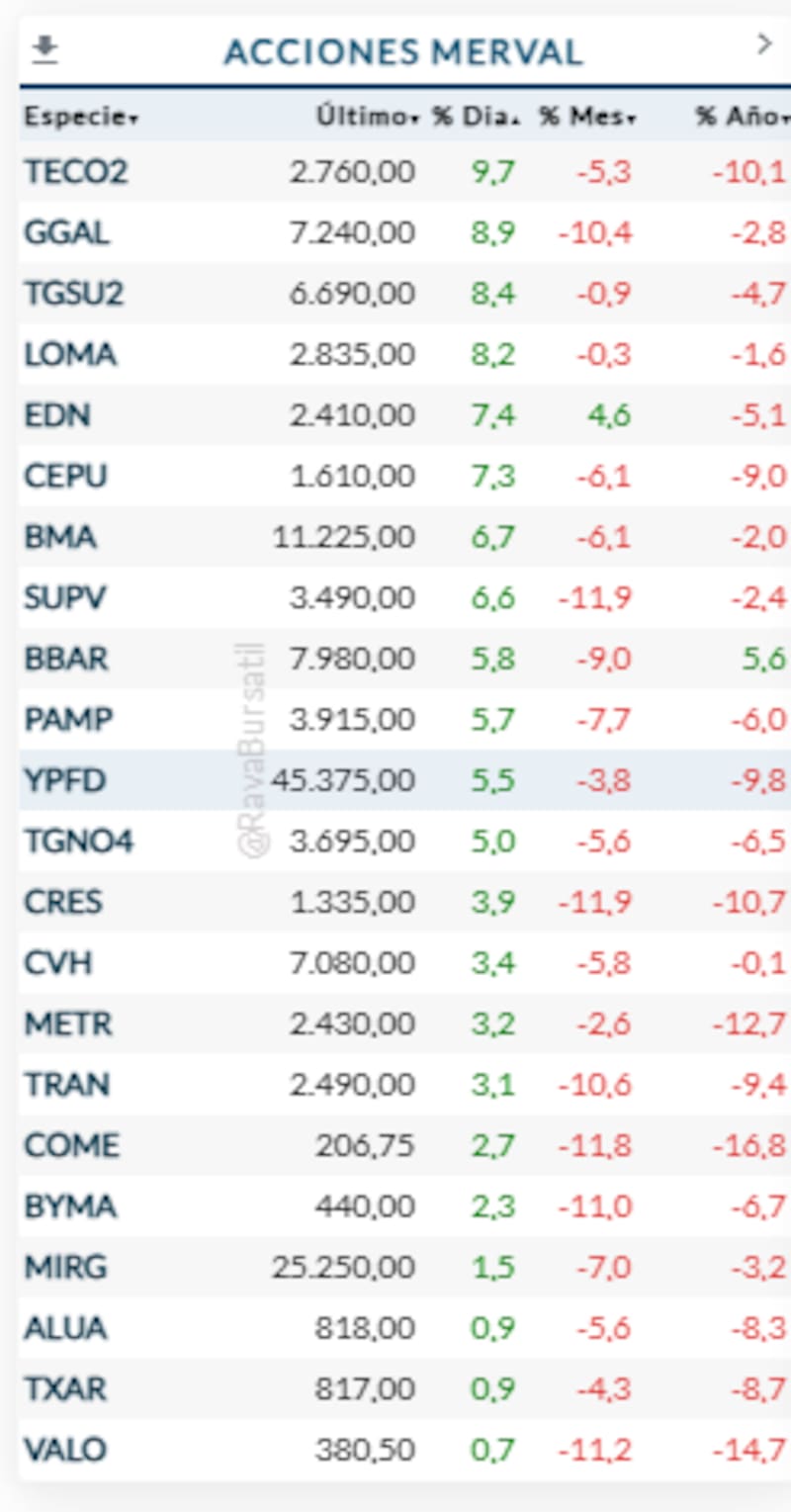Viewport: 791px width, 1512px height.
Task: Open the PAMP stock row
Action: [x=68, y=719]
